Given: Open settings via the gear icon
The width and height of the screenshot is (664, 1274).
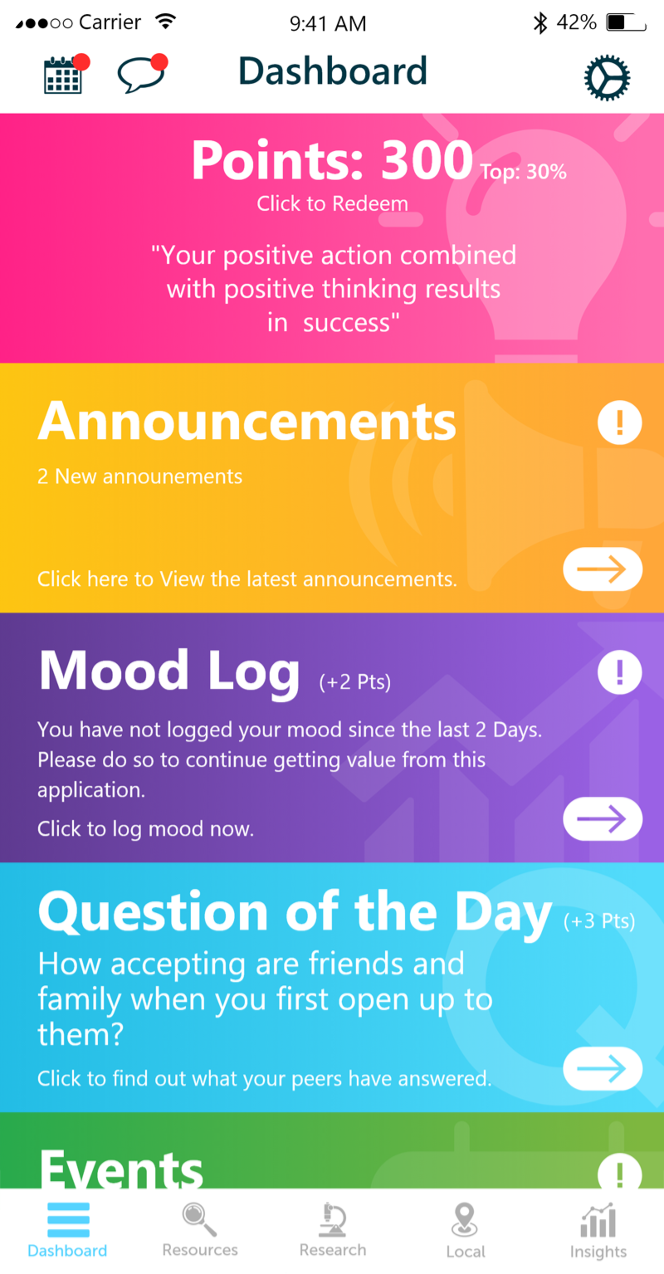Looking at the screenshot, I should pyautogui.click(x=607, y=76).
